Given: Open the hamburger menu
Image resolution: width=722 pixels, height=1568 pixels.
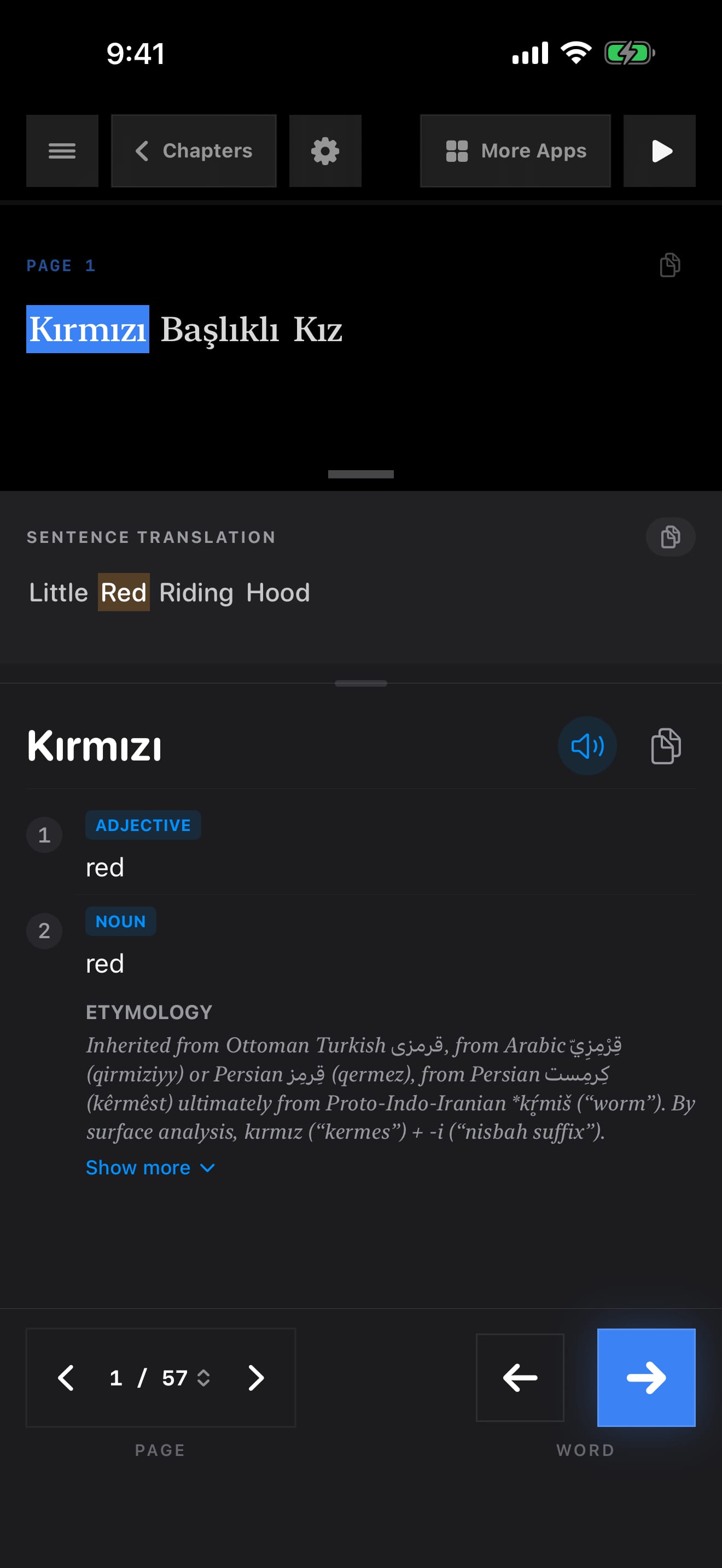Looking at the screenshot, I should click(x=62, y=151).
